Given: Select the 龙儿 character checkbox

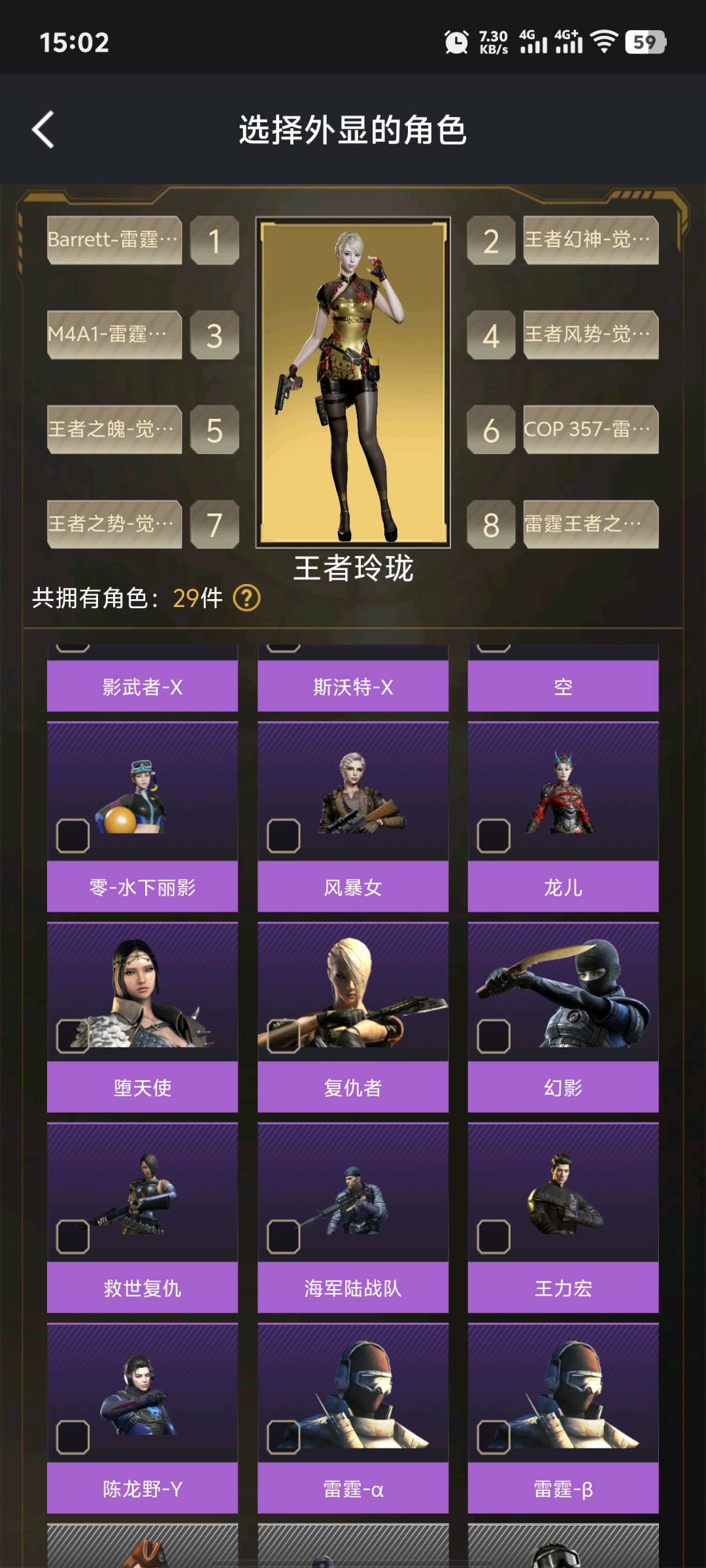Looking at the screenshot, I should click(494, 836).
